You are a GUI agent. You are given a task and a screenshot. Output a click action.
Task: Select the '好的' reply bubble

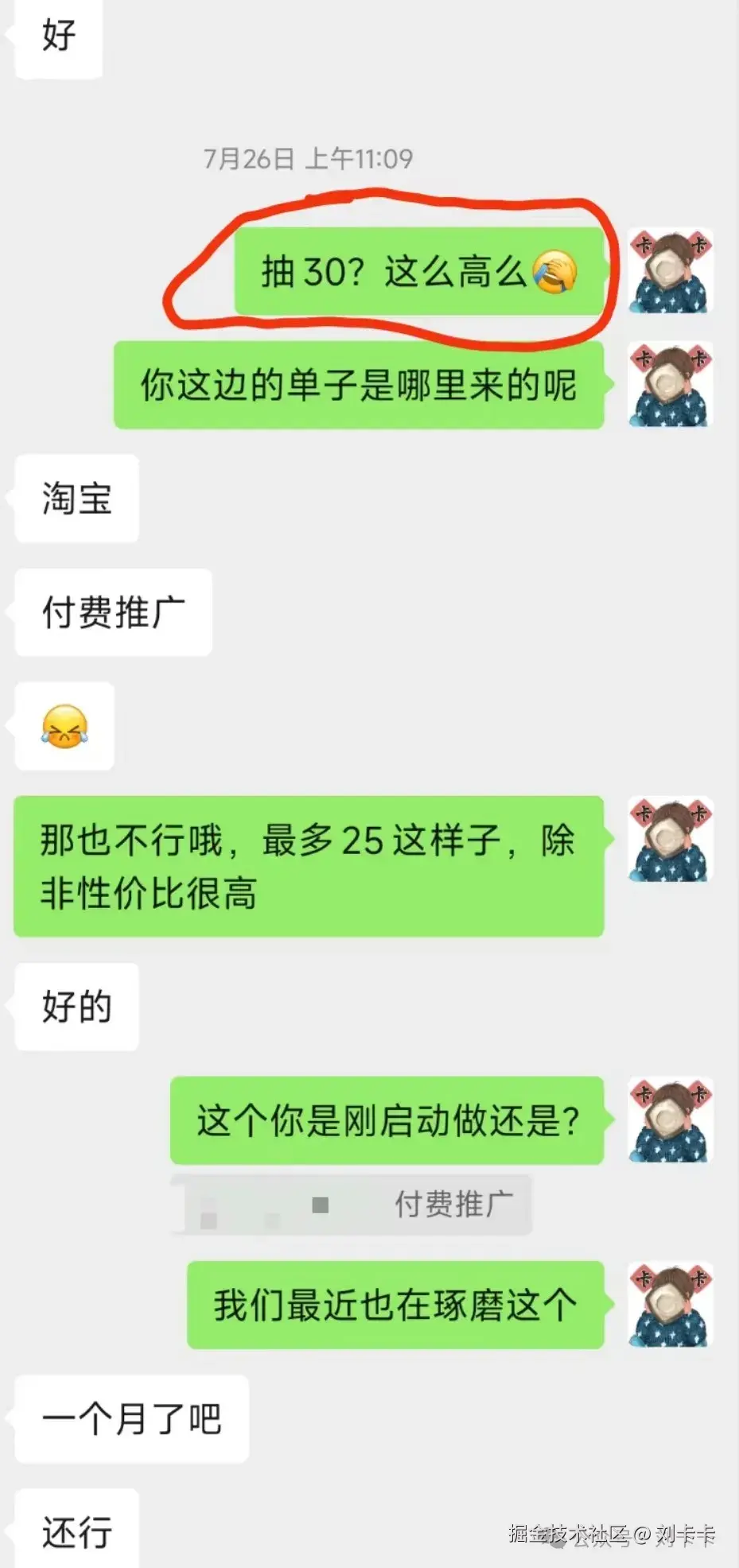[75, 1007]
